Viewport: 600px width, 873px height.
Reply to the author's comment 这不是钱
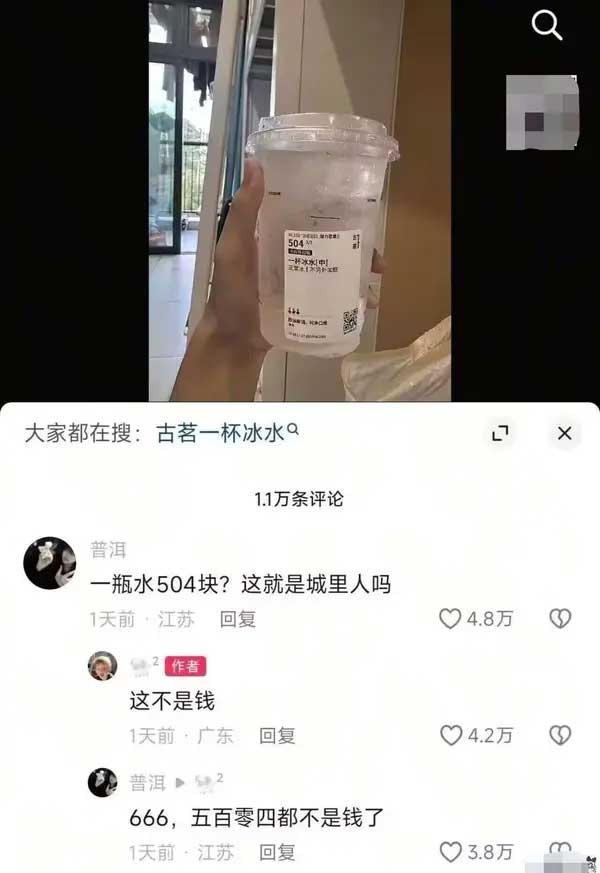coord(277,736)
